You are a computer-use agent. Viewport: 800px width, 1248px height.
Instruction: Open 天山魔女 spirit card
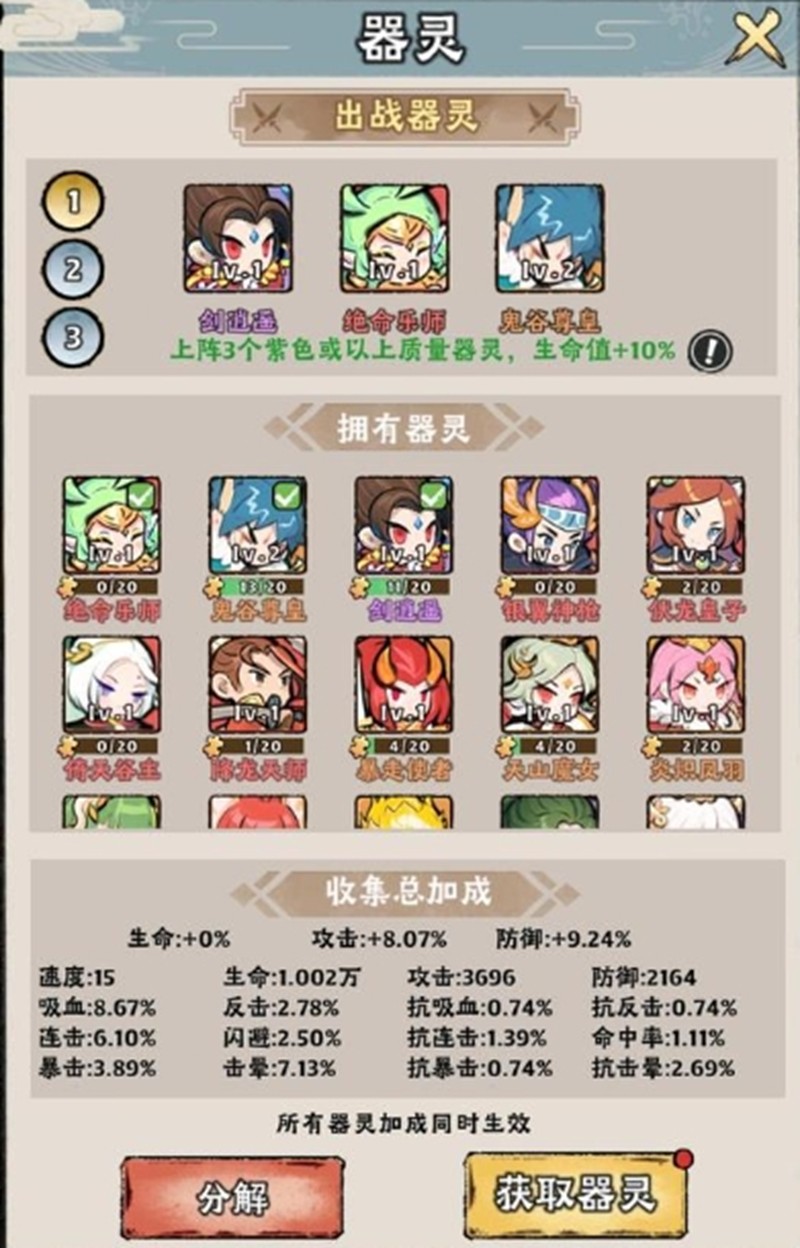[550, 685]
